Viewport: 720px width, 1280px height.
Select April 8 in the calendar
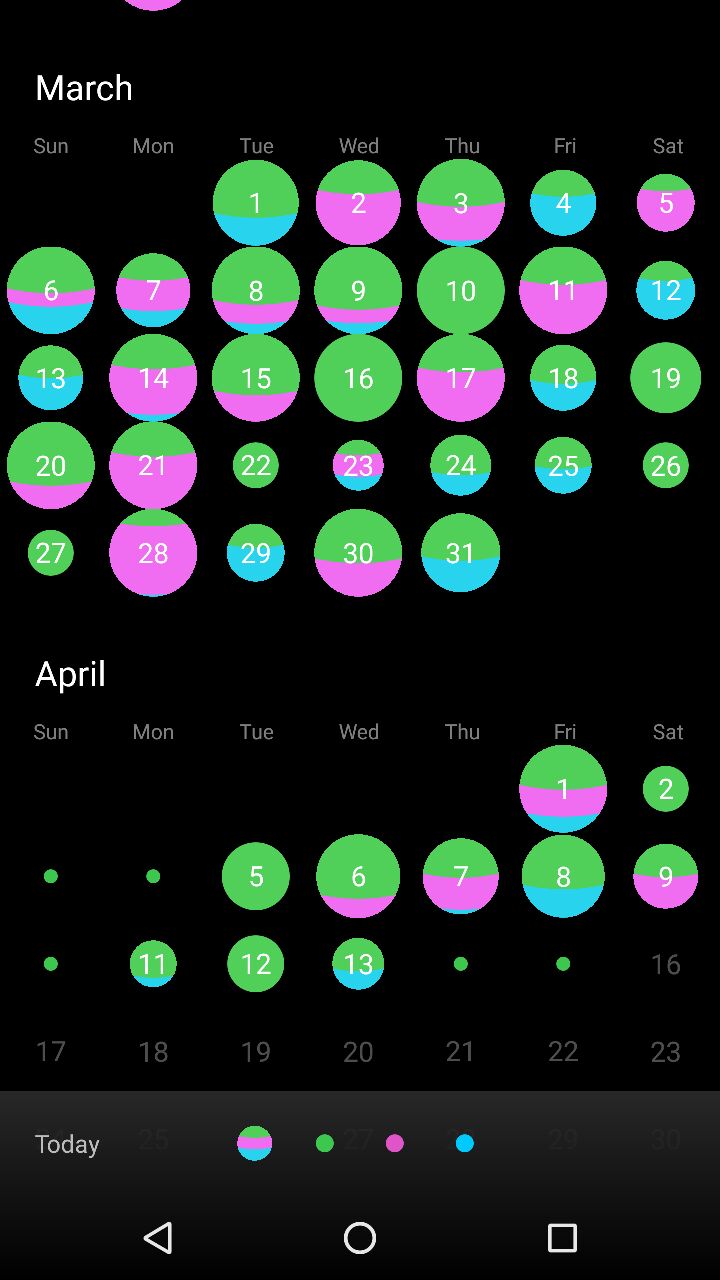(x=563, y=876)
